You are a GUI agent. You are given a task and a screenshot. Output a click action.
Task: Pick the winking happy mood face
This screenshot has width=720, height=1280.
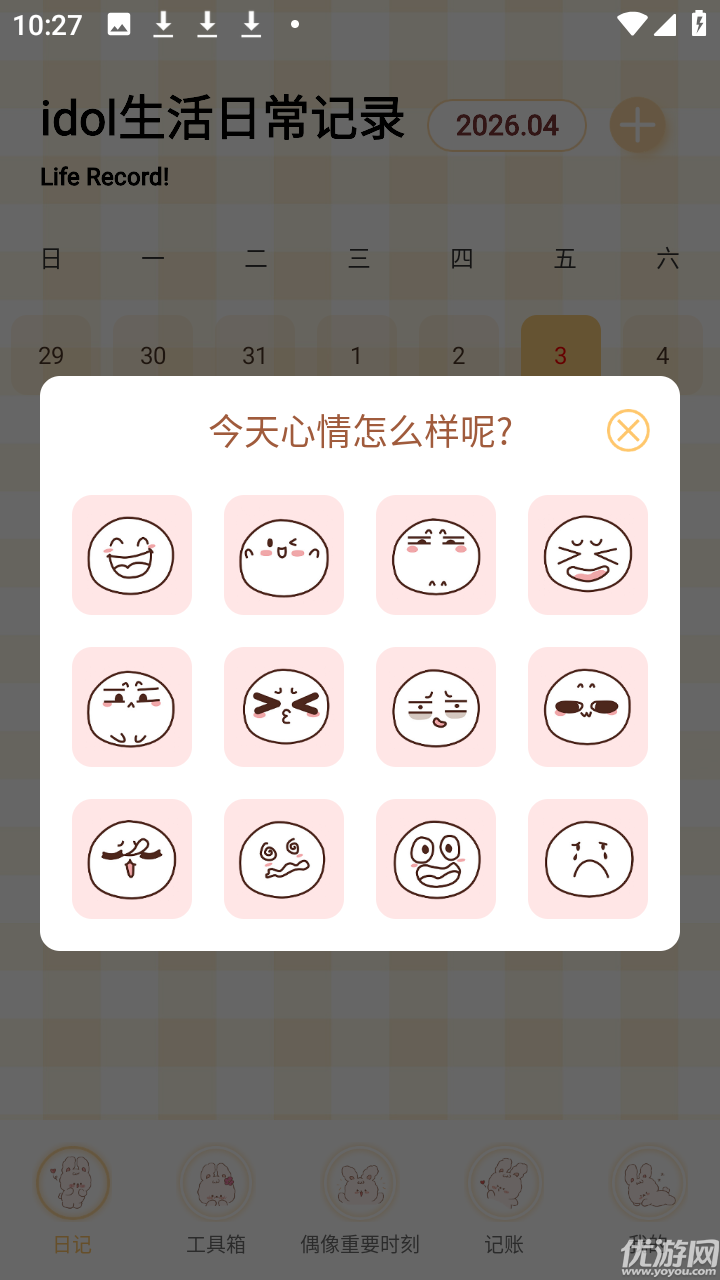[284, 555]
